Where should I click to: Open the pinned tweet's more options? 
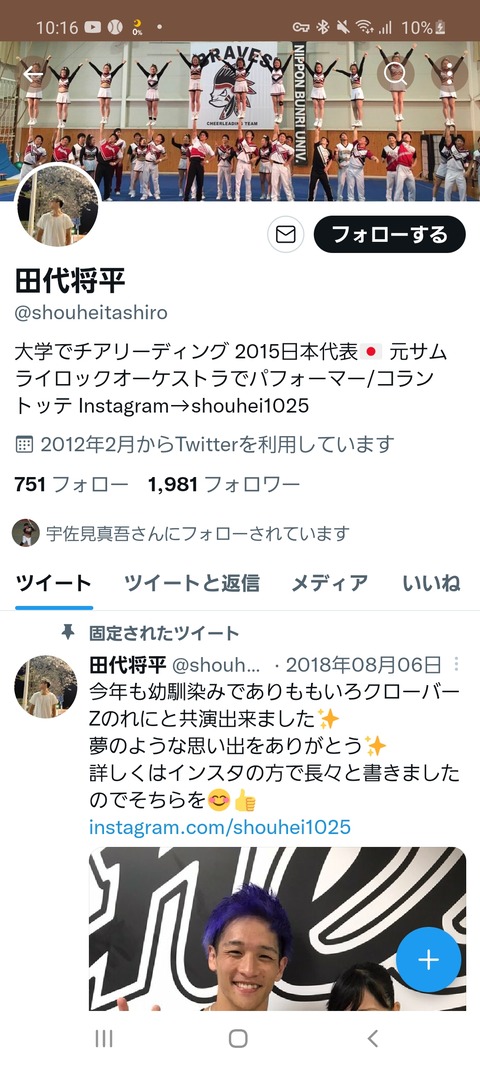click(x=456, y=664)
